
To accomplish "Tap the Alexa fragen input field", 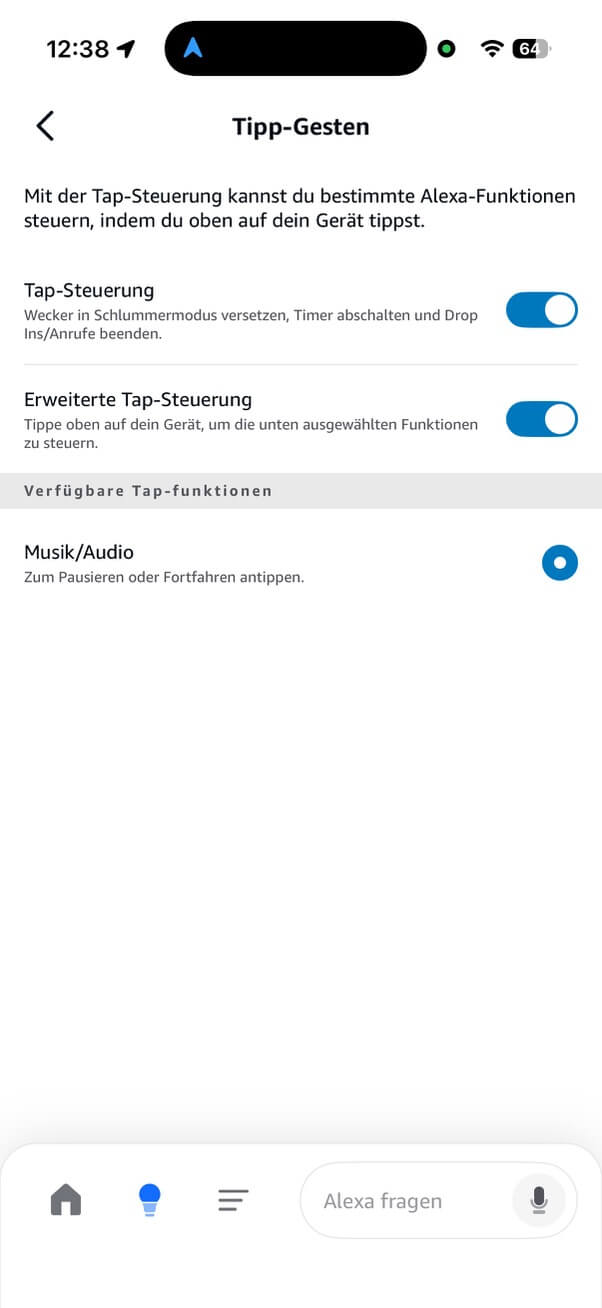I will coord(400,1201).
